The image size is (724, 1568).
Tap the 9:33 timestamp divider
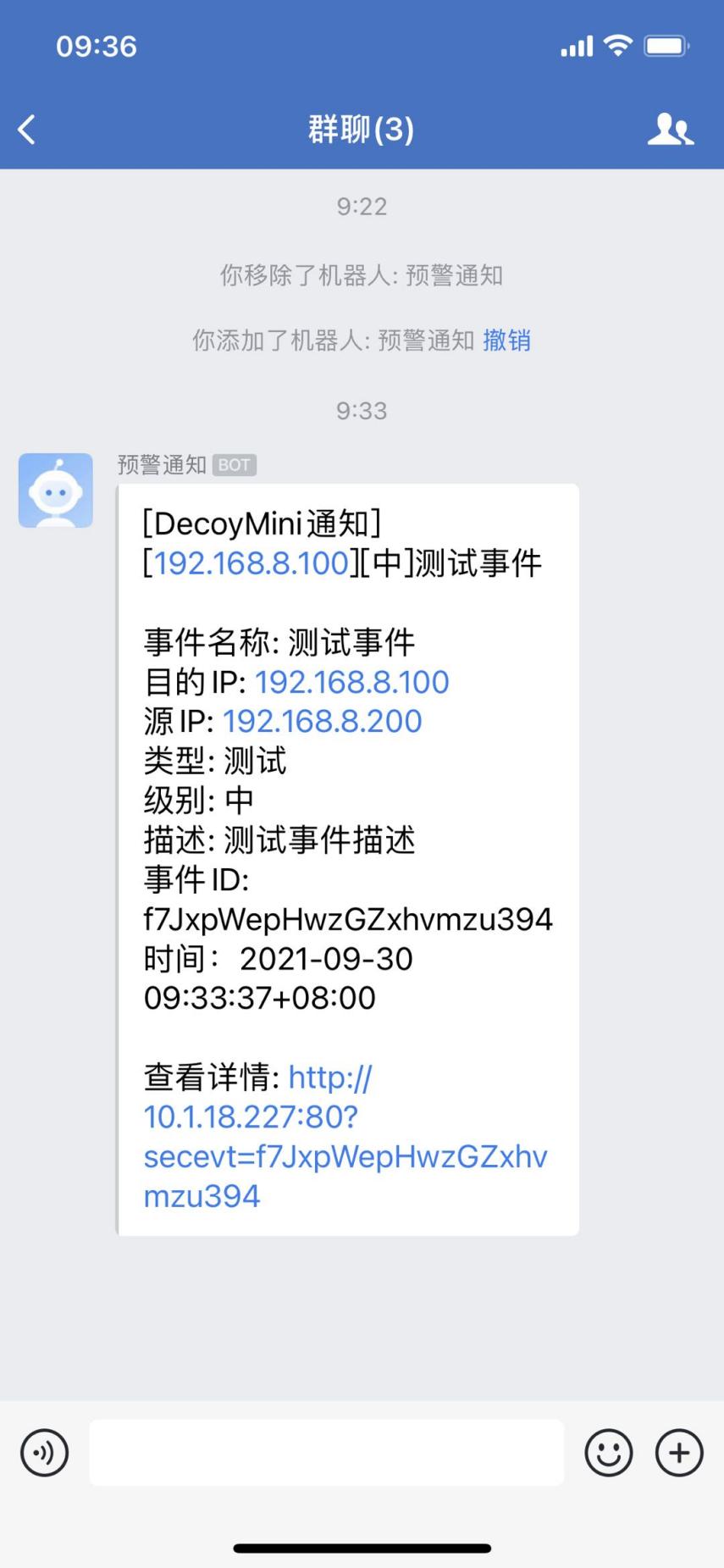(362, 411)
